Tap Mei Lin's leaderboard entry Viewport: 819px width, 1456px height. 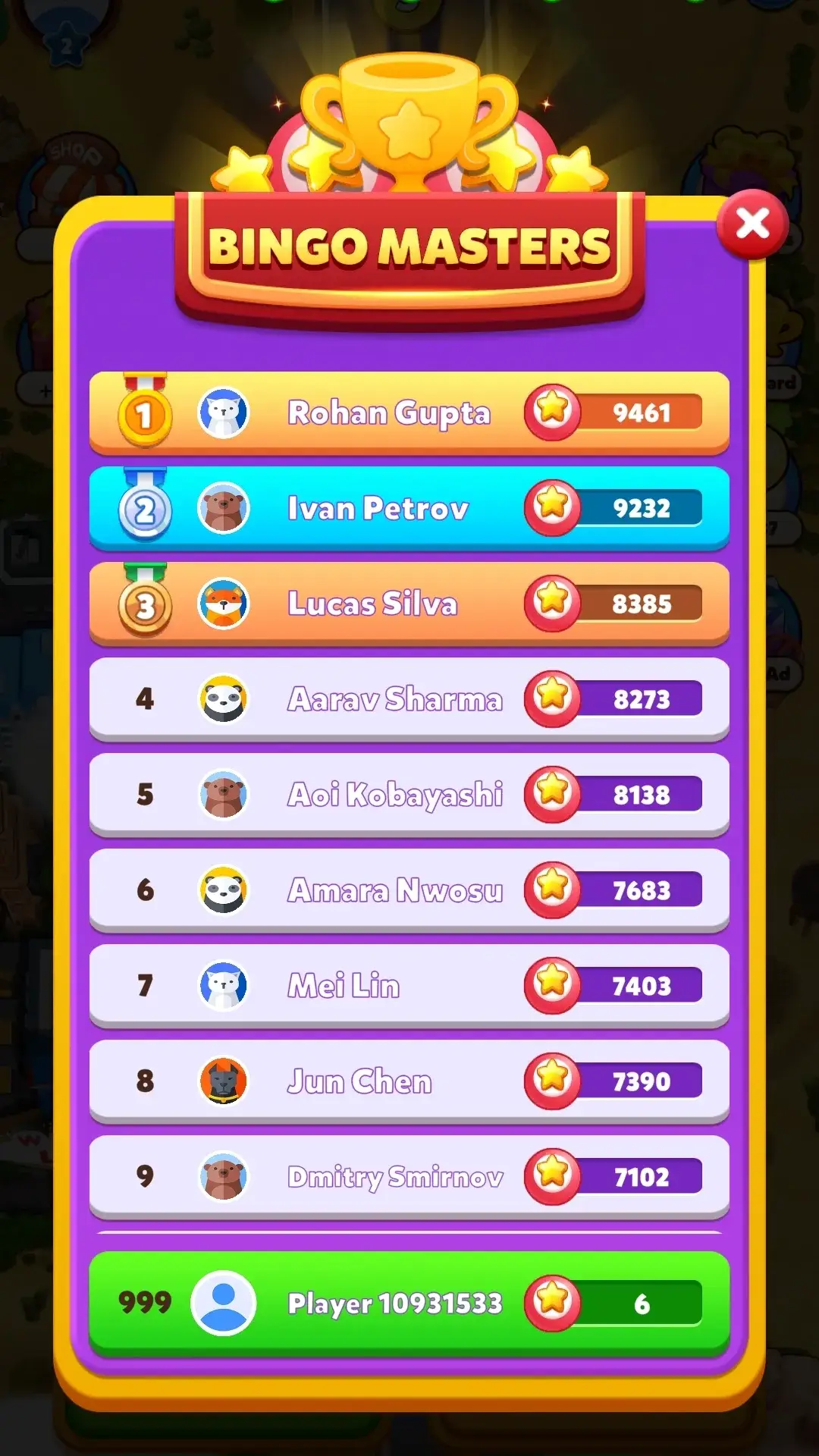409,986
